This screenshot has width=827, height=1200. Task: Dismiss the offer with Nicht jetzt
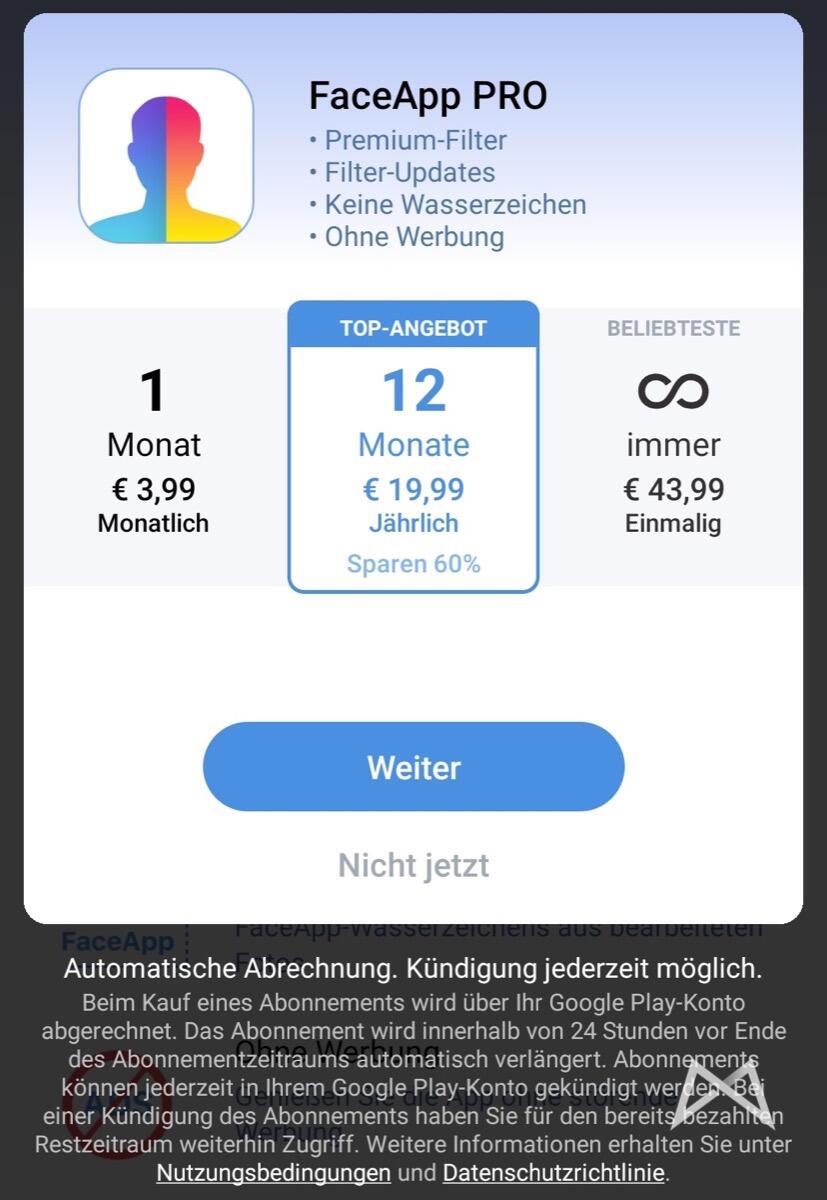[x=413, y=865]
